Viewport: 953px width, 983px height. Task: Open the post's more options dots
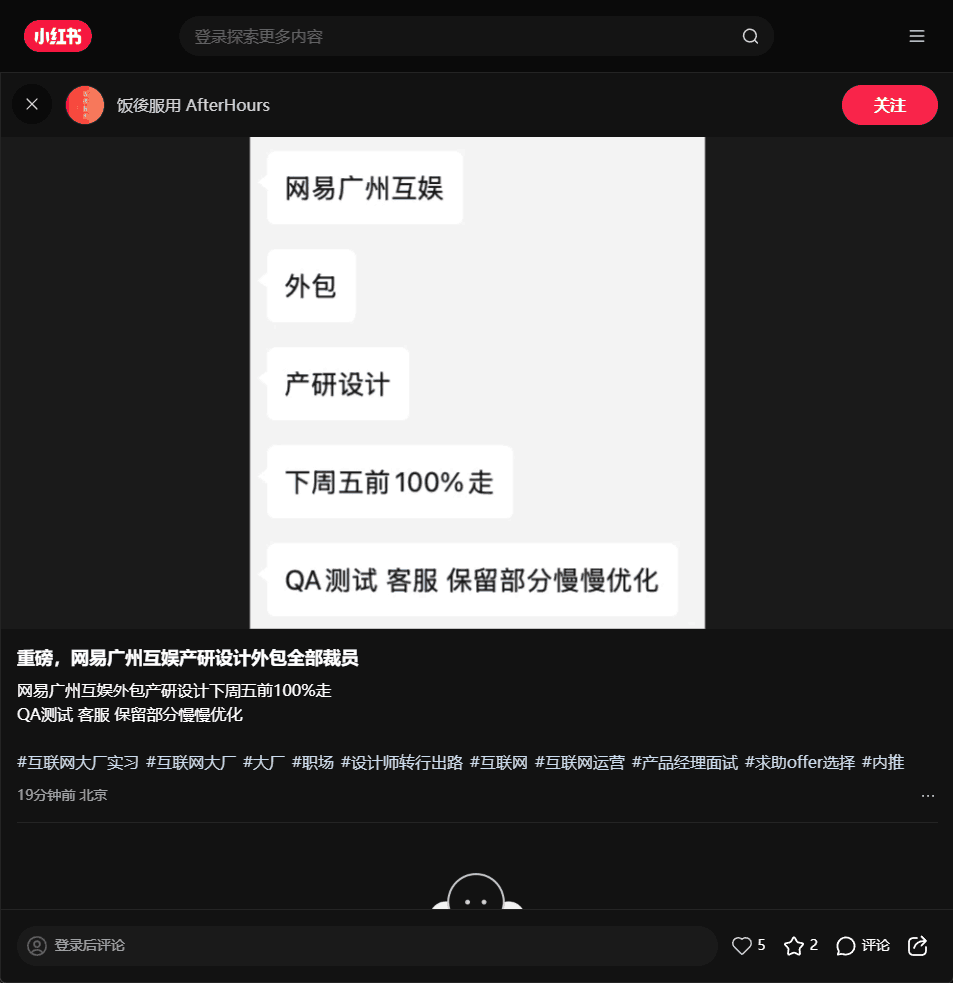[927, 796]
